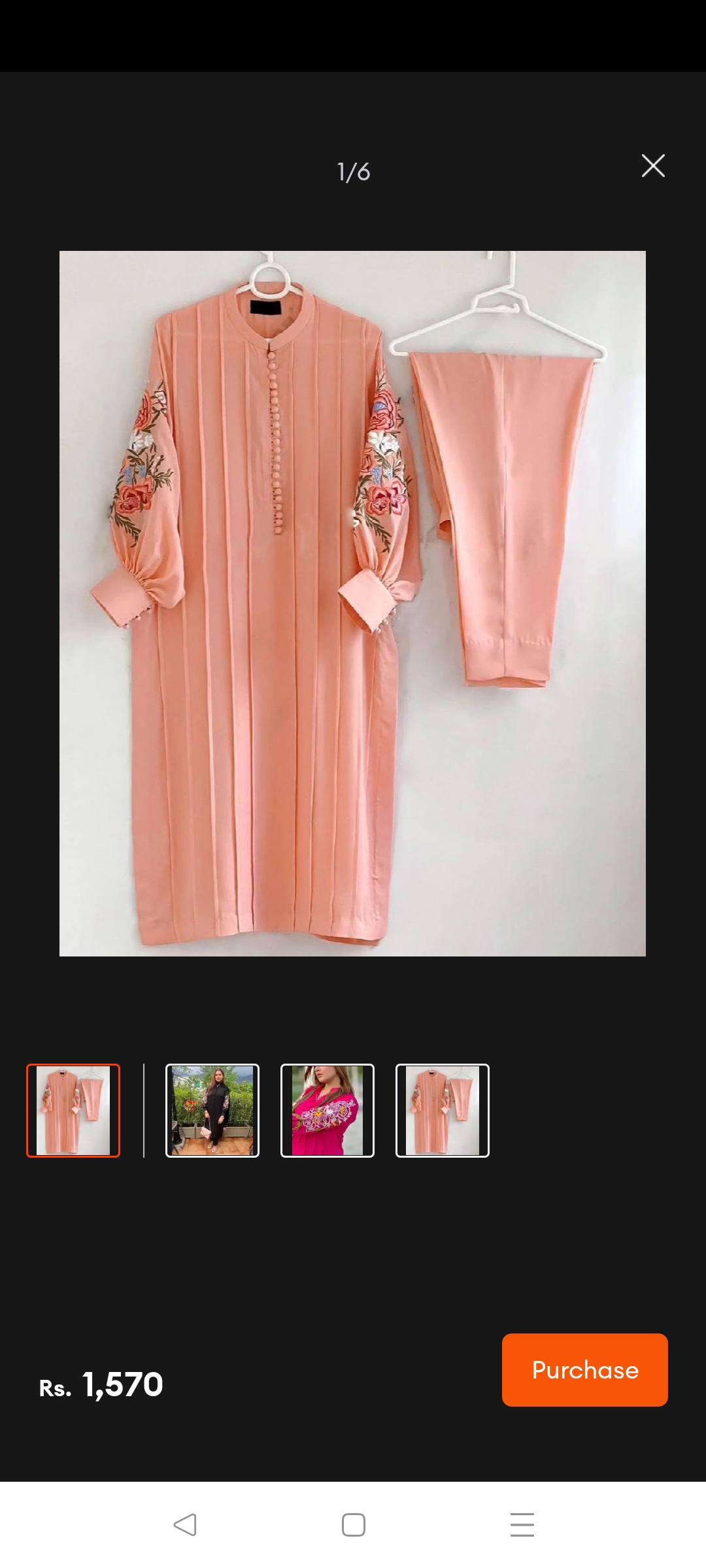The width and height of the screenshot is (706, 1568).
Task: Open the last peach suit thumbnail
Action: coord(443,1111)
